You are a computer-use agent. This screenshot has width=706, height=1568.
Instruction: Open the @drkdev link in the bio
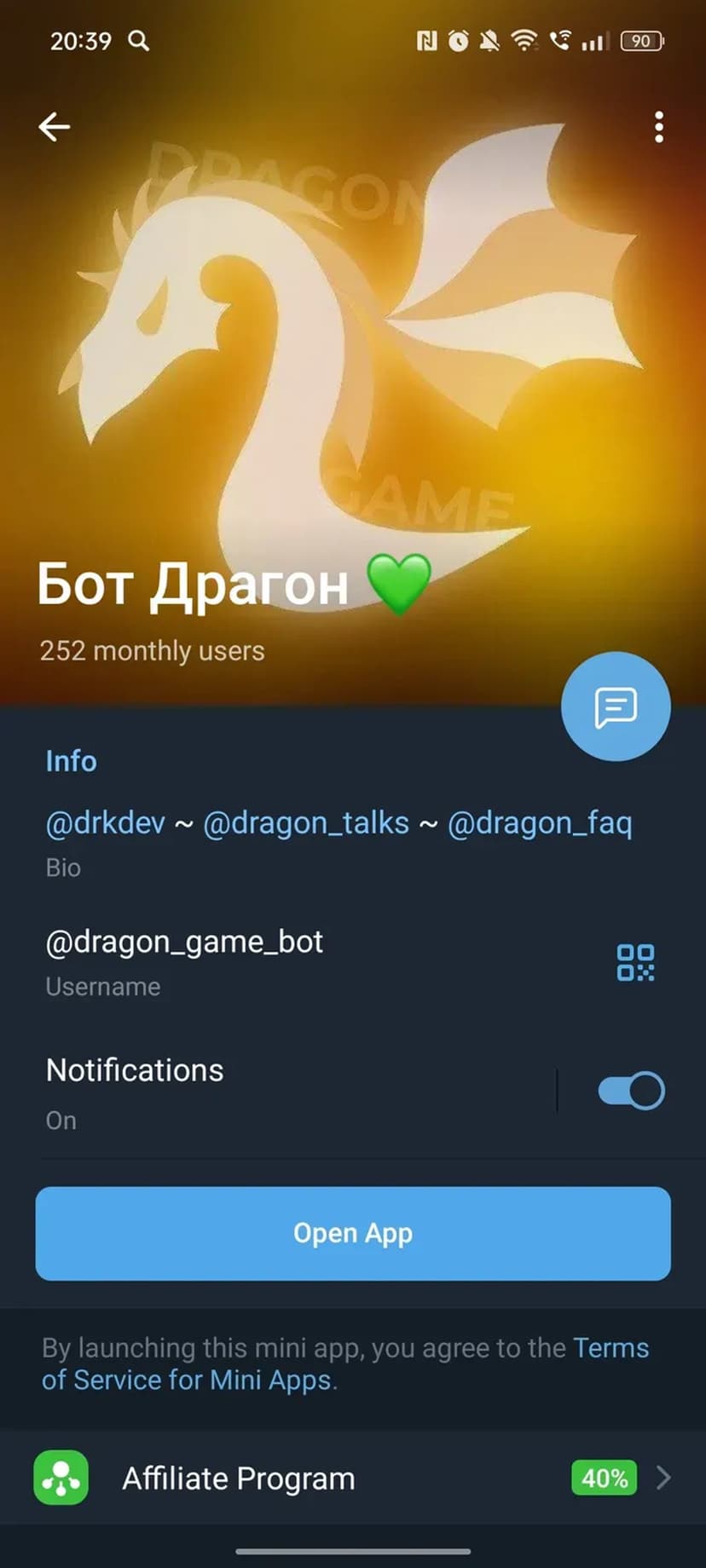[x=105, y=823]
